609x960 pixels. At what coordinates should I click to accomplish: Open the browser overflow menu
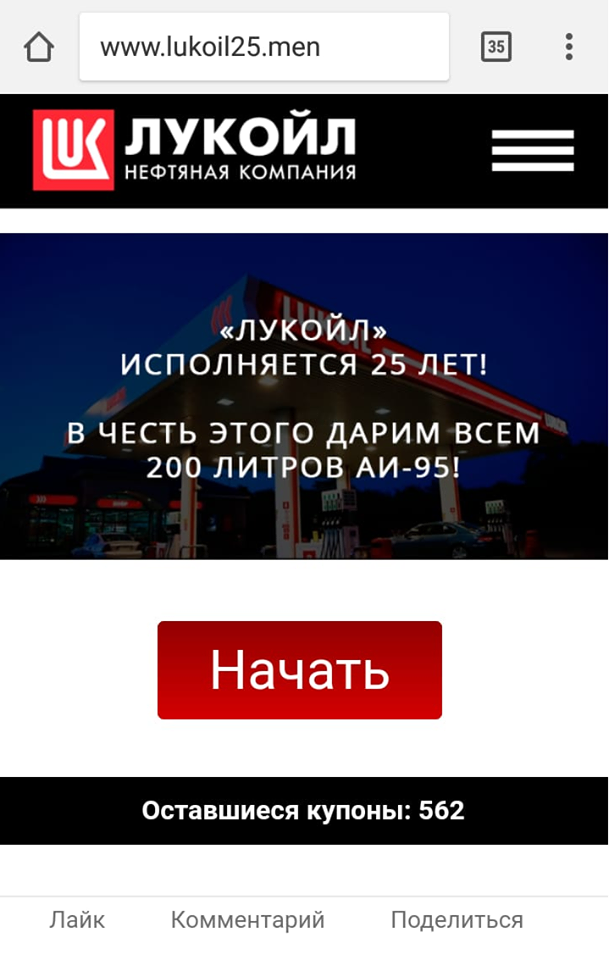[x=568, y=47]
